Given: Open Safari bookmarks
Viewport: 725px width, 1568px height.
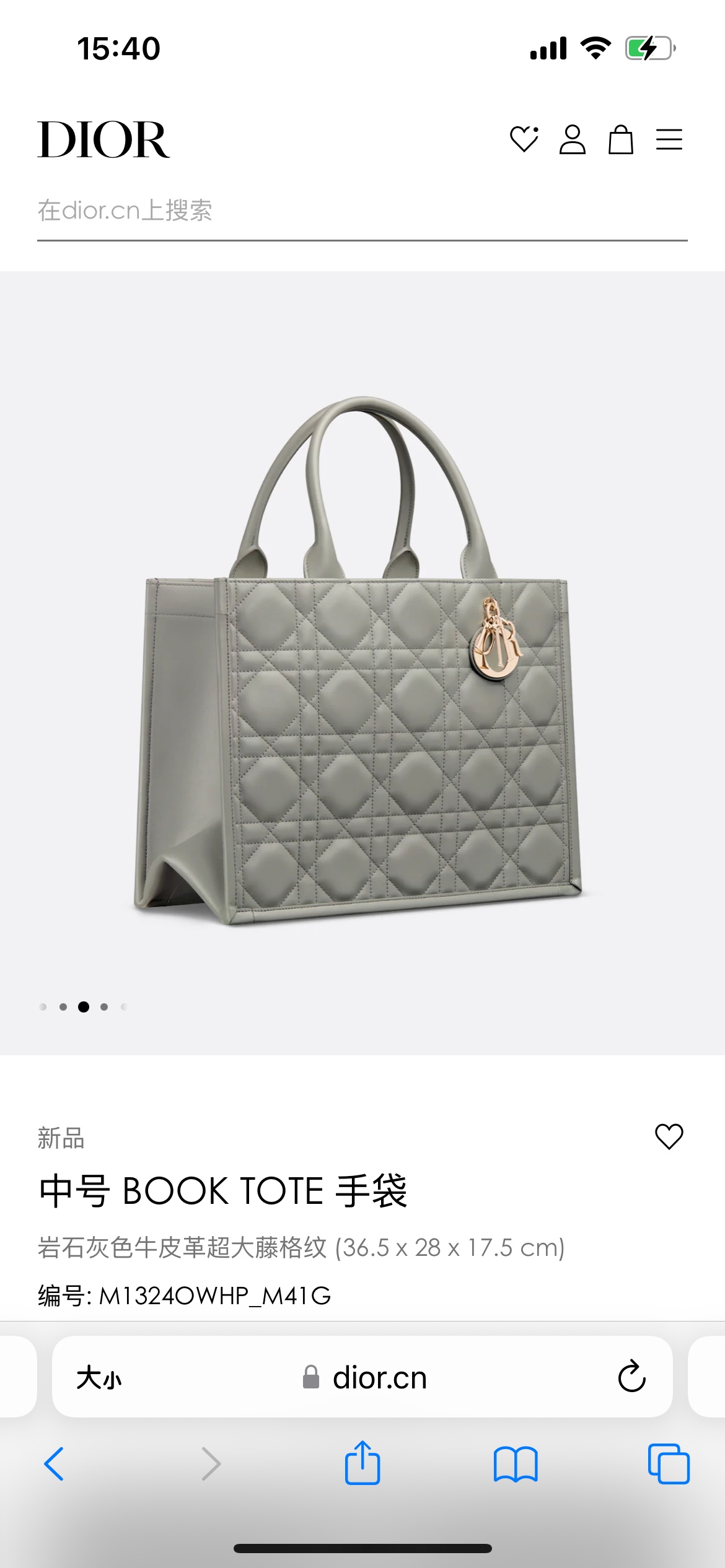Looking at the screenshot, I should click(x=516, y=1464).
